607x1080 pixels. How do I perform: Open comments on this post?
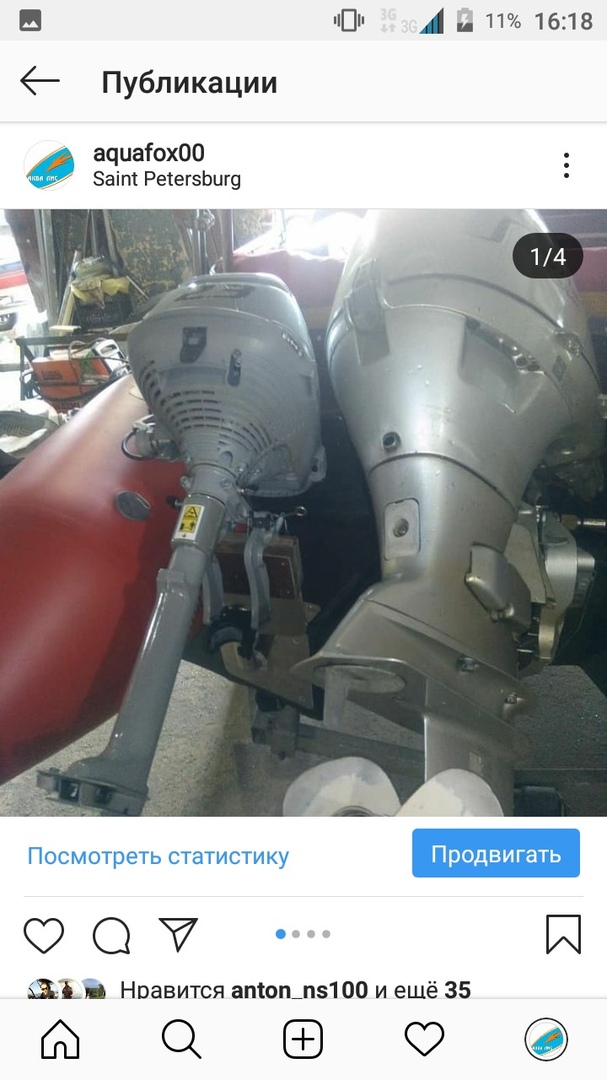(x=111, y=935)
